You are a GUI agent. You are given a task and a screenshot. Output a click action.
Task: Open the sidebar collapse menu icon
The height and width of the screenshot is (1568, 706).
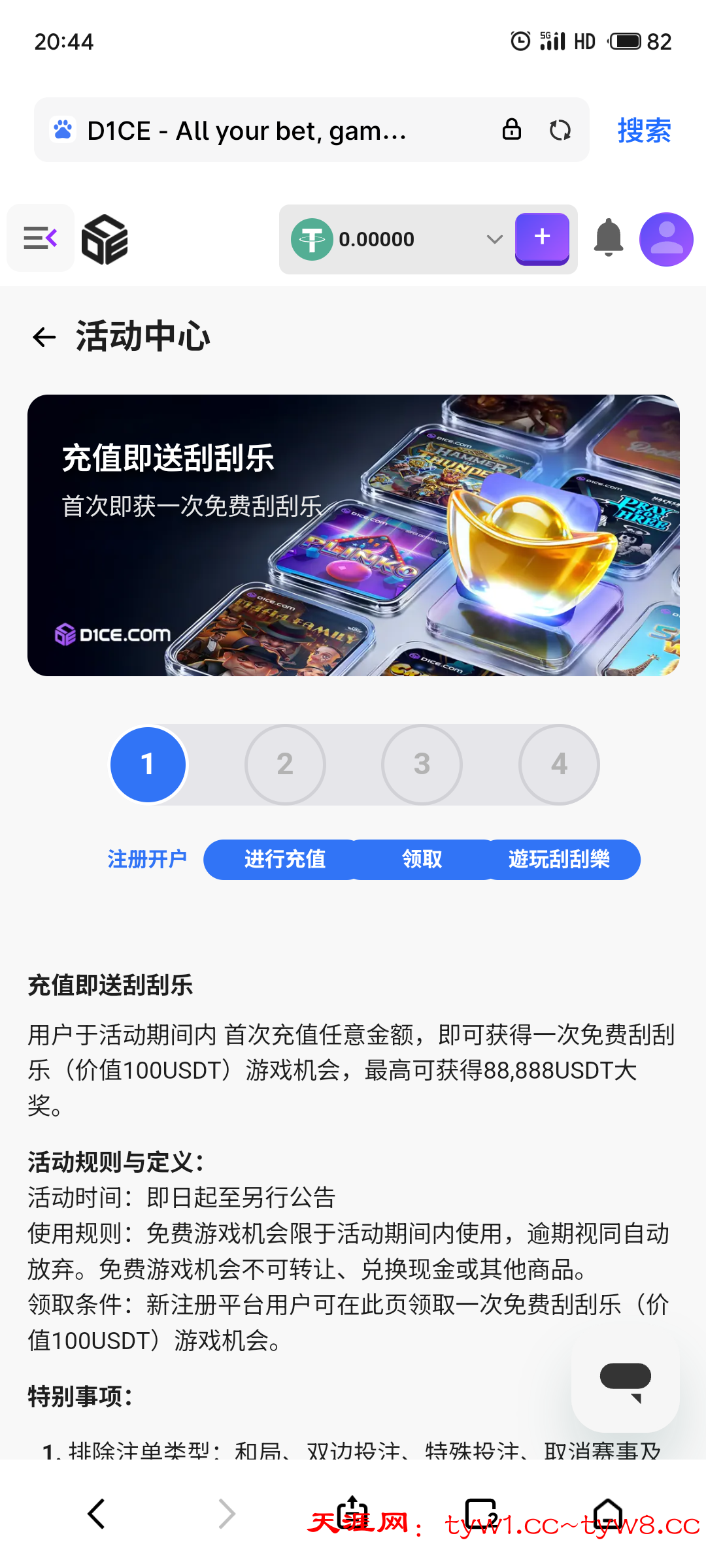coord(40,238)
